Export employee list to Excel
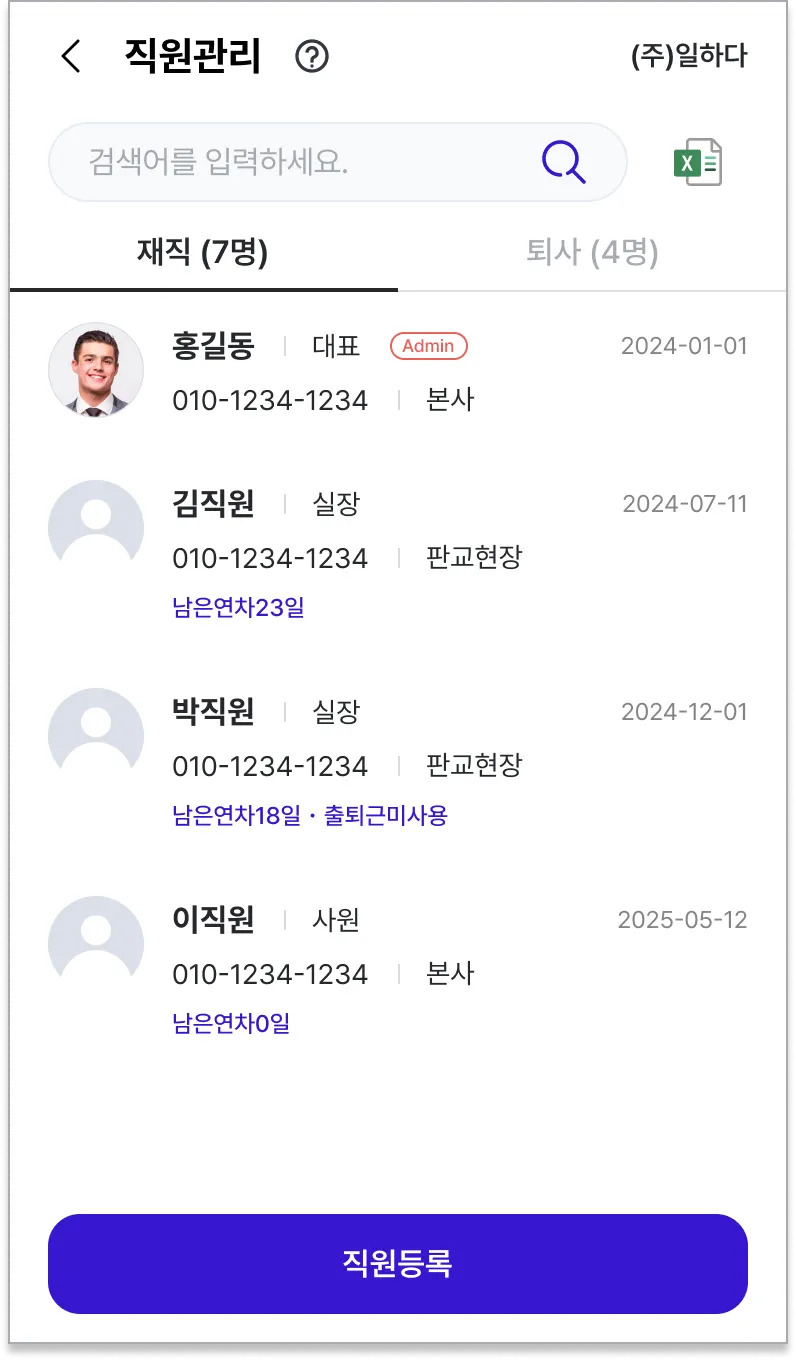 (698, 162)
